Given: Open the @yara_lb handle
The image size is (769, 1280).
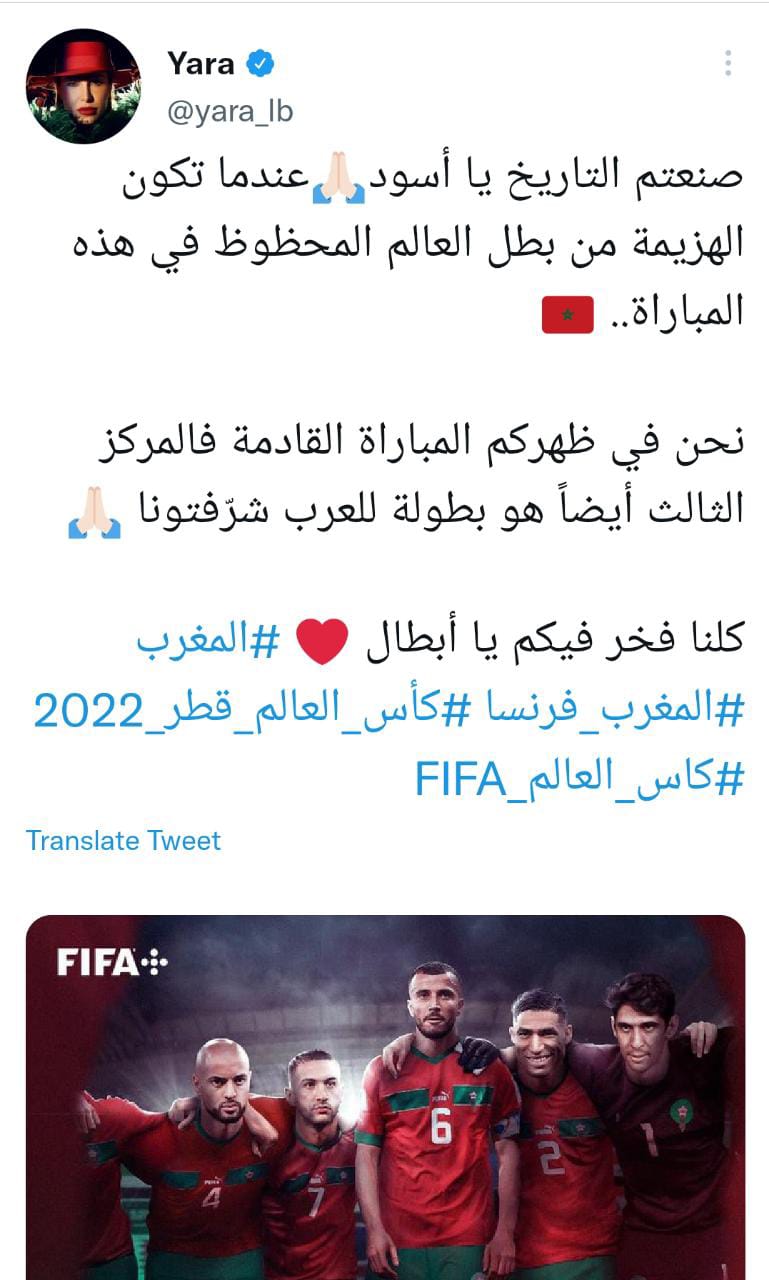Looking at the screenshot, I should coord(230,111).
